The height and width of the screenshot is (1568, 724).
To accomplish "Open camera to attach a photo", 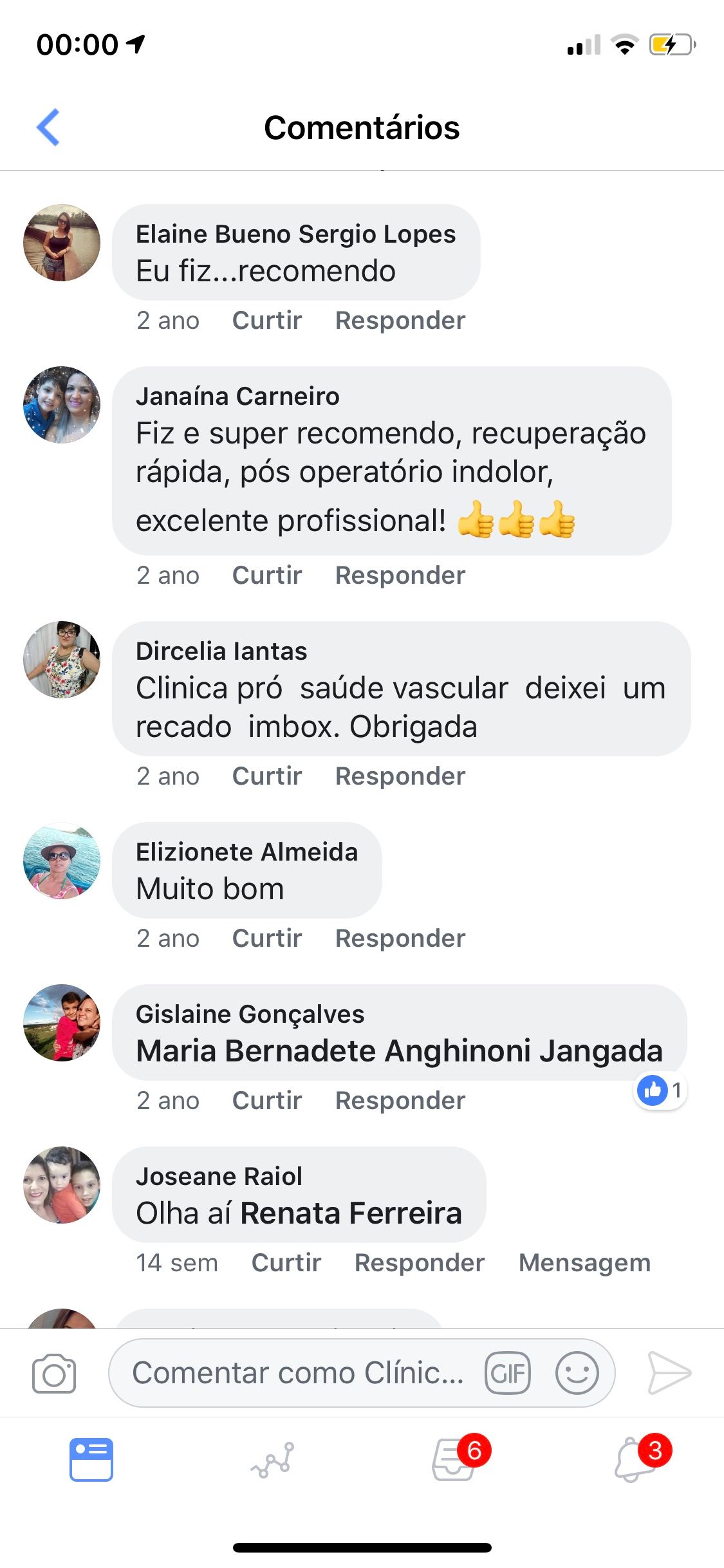I will pos(54,1374).
